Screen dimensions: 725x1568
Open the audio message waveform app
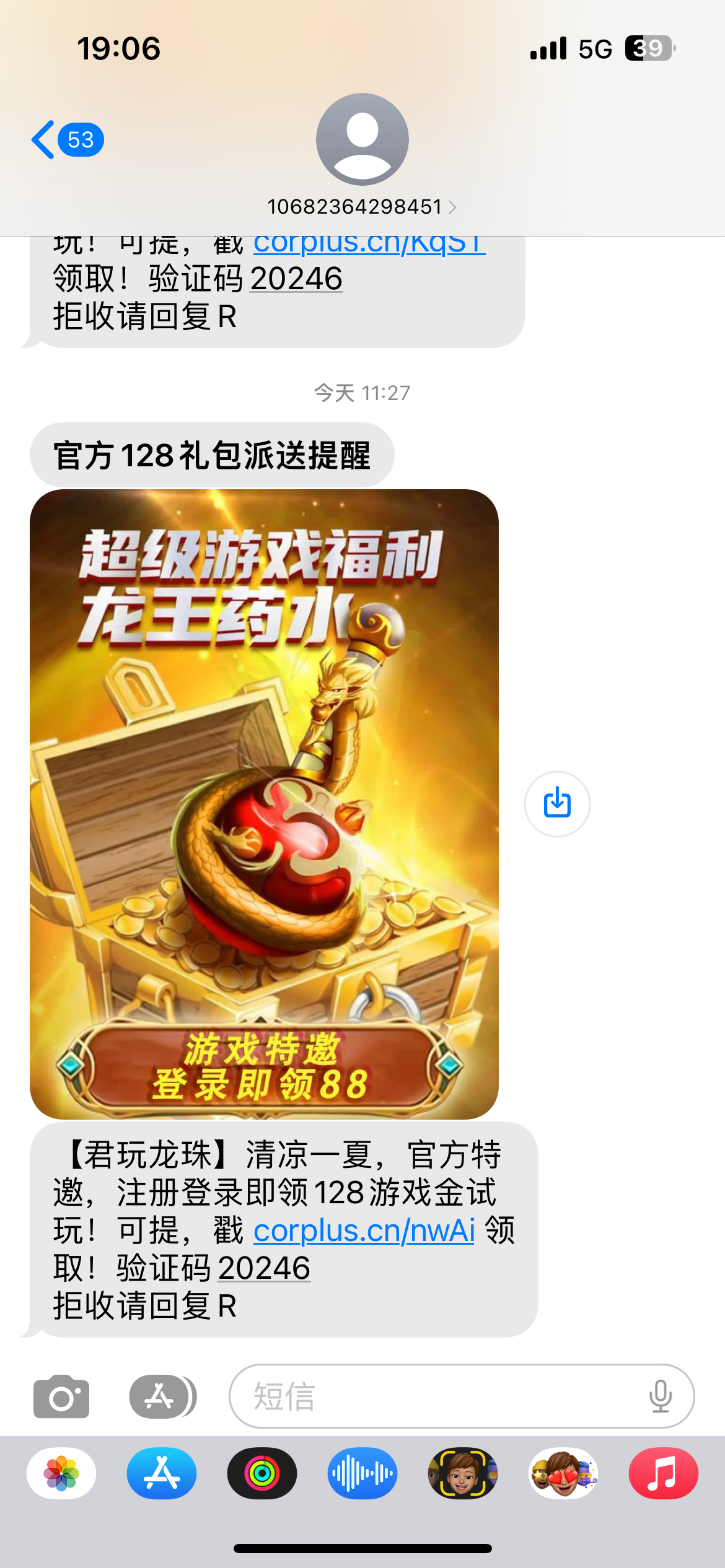click(362, 1474)
